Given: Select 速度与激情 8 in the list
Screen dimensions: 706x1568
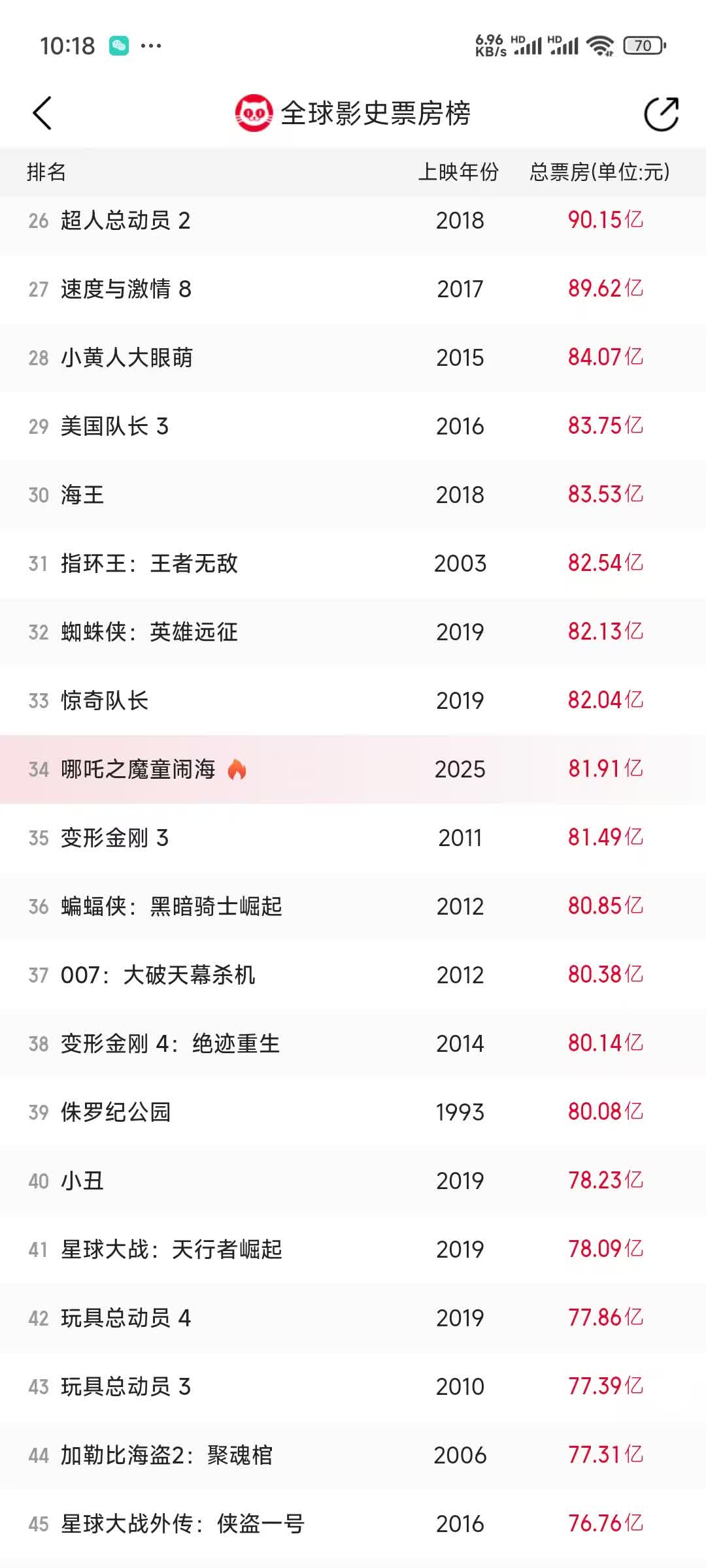Looking at the screenshot, I should coord(353,289).
